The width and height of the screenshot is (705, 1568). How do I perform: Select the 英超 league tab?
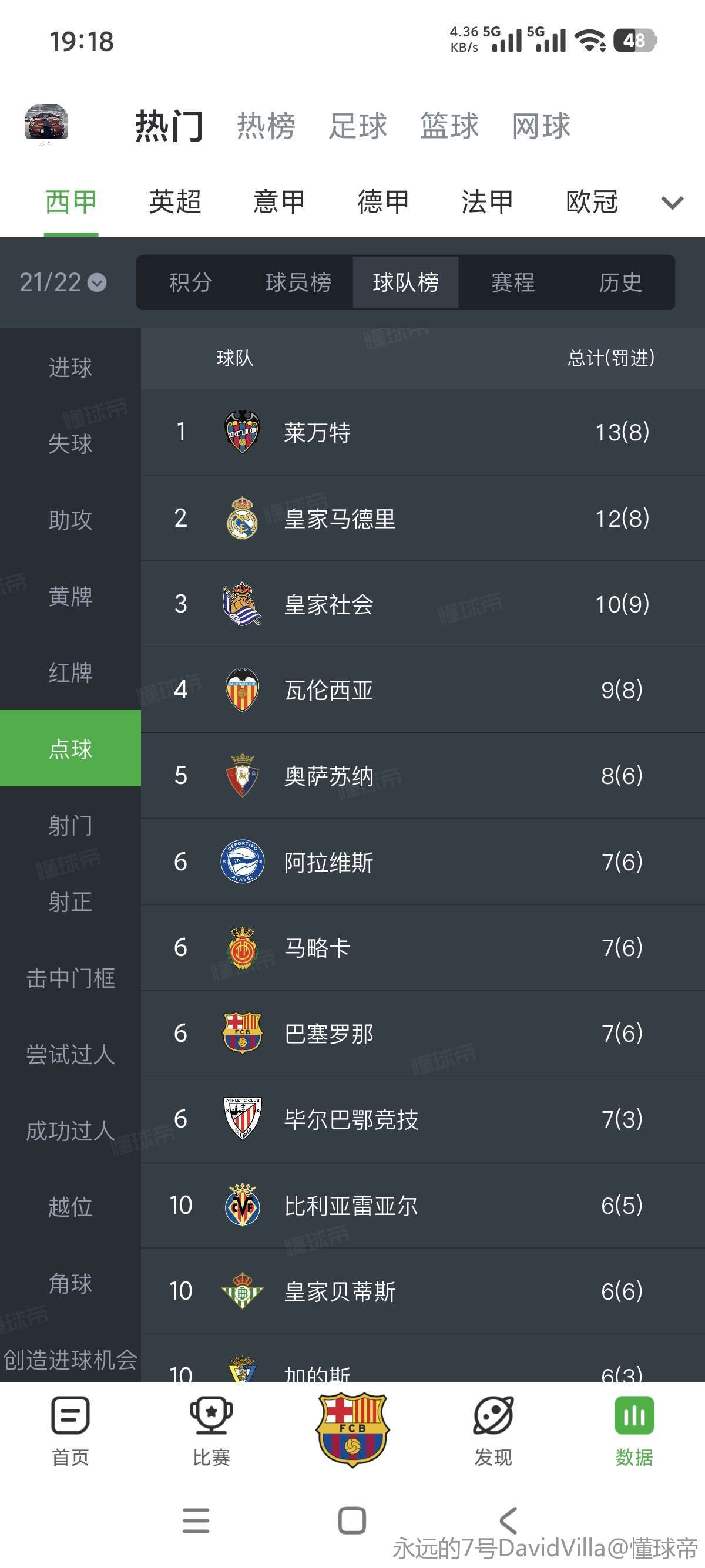point(174,201)
